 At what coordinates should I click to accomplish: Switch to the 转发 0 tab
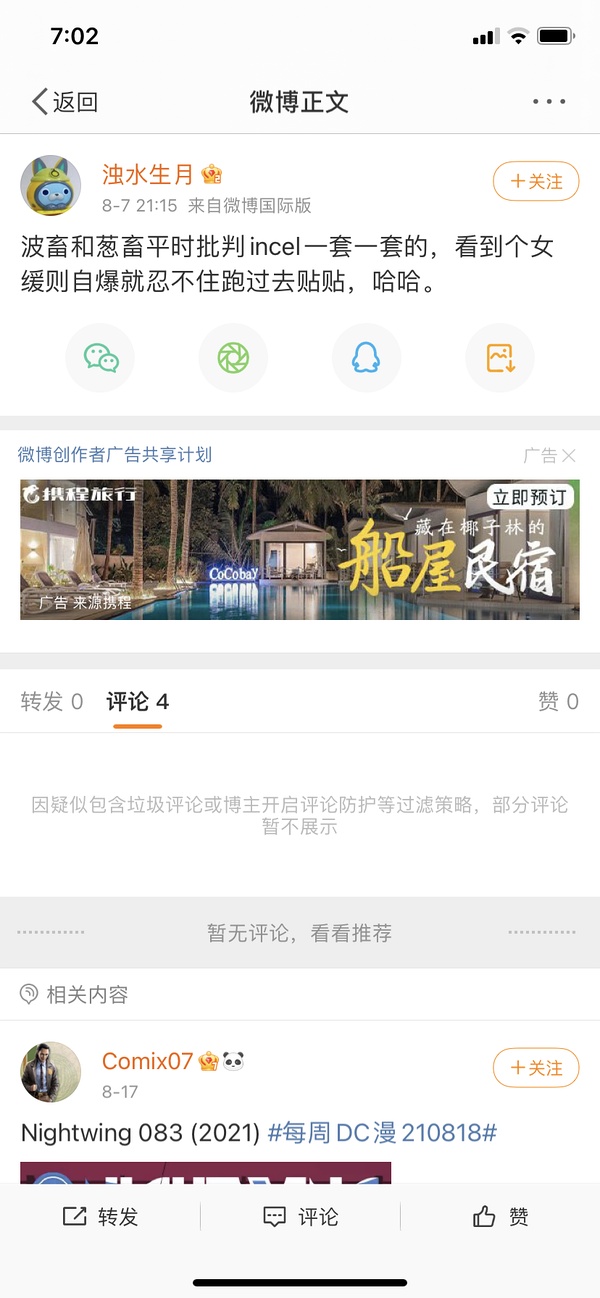click(x=52, y=702)
